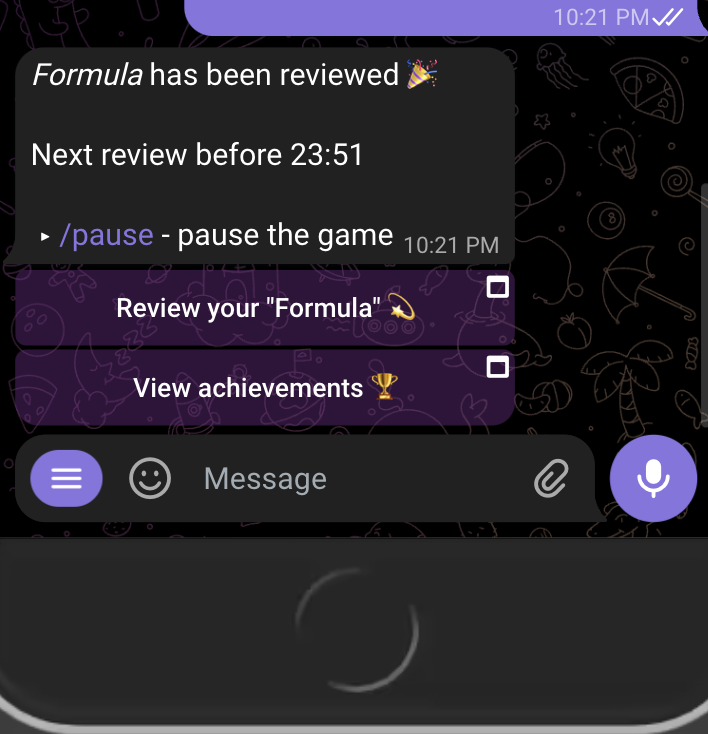Tap the microphone to record voice
Screen dimensions: 708x734
click(653, 479)
